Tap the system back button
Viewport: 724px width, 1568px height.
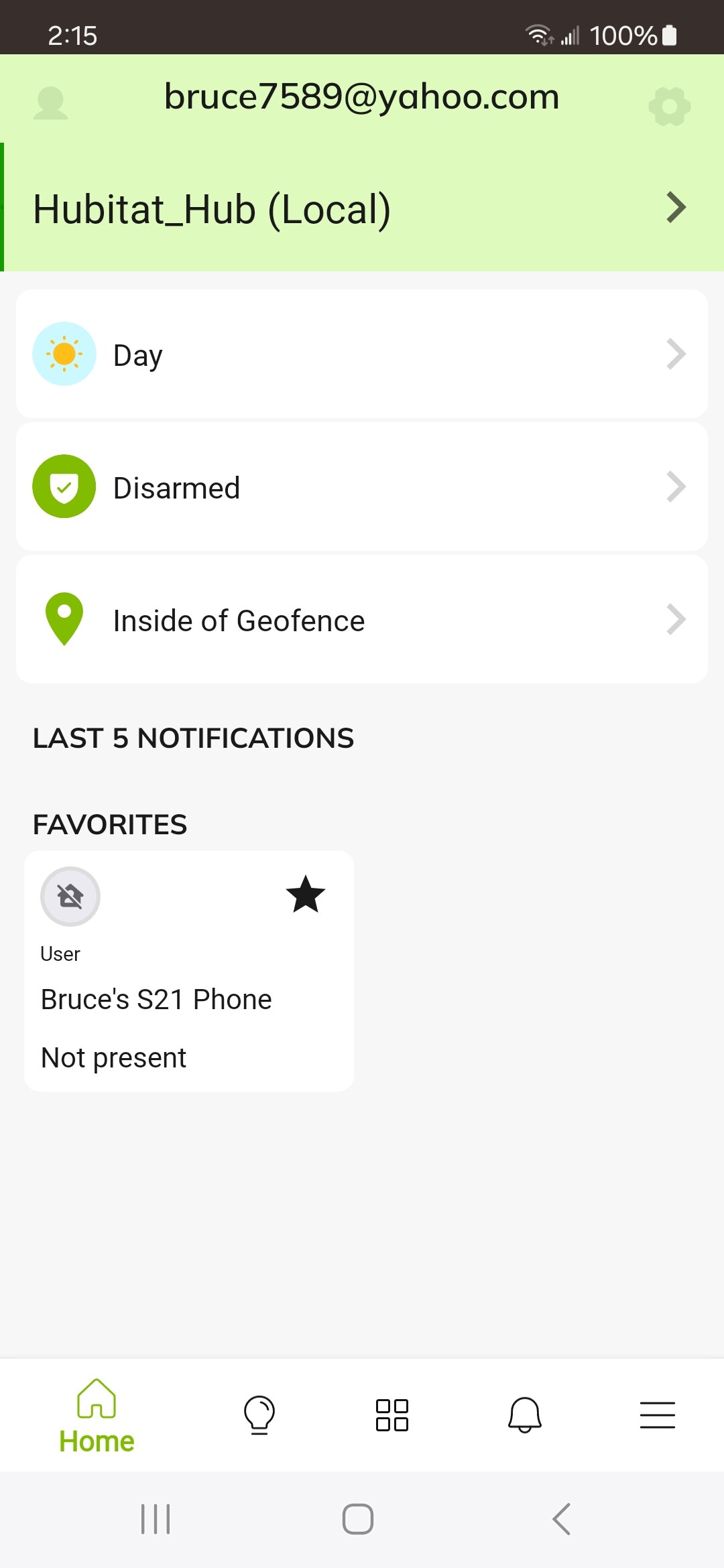562,1519
